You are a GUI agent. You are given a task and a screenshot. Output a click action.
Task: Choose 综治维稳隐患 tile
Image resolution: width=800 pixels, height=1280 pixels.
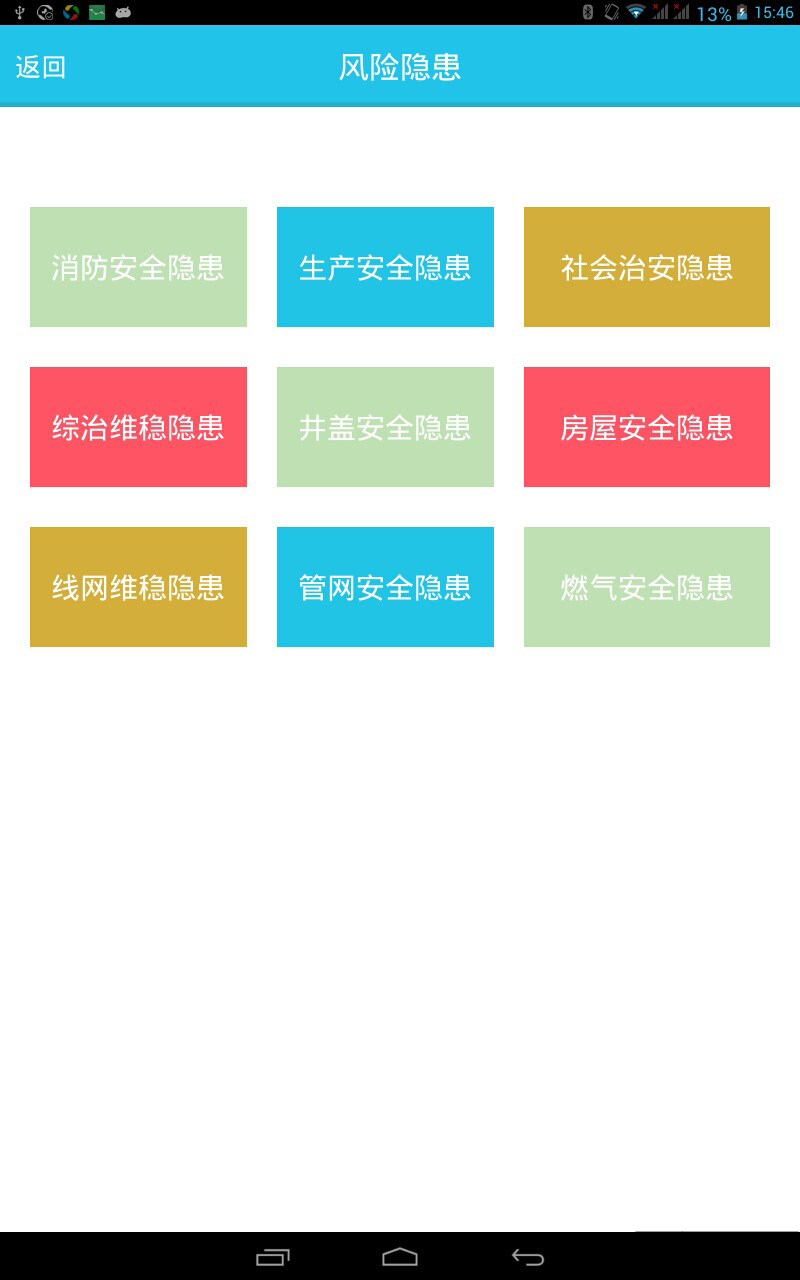(138, 427)
